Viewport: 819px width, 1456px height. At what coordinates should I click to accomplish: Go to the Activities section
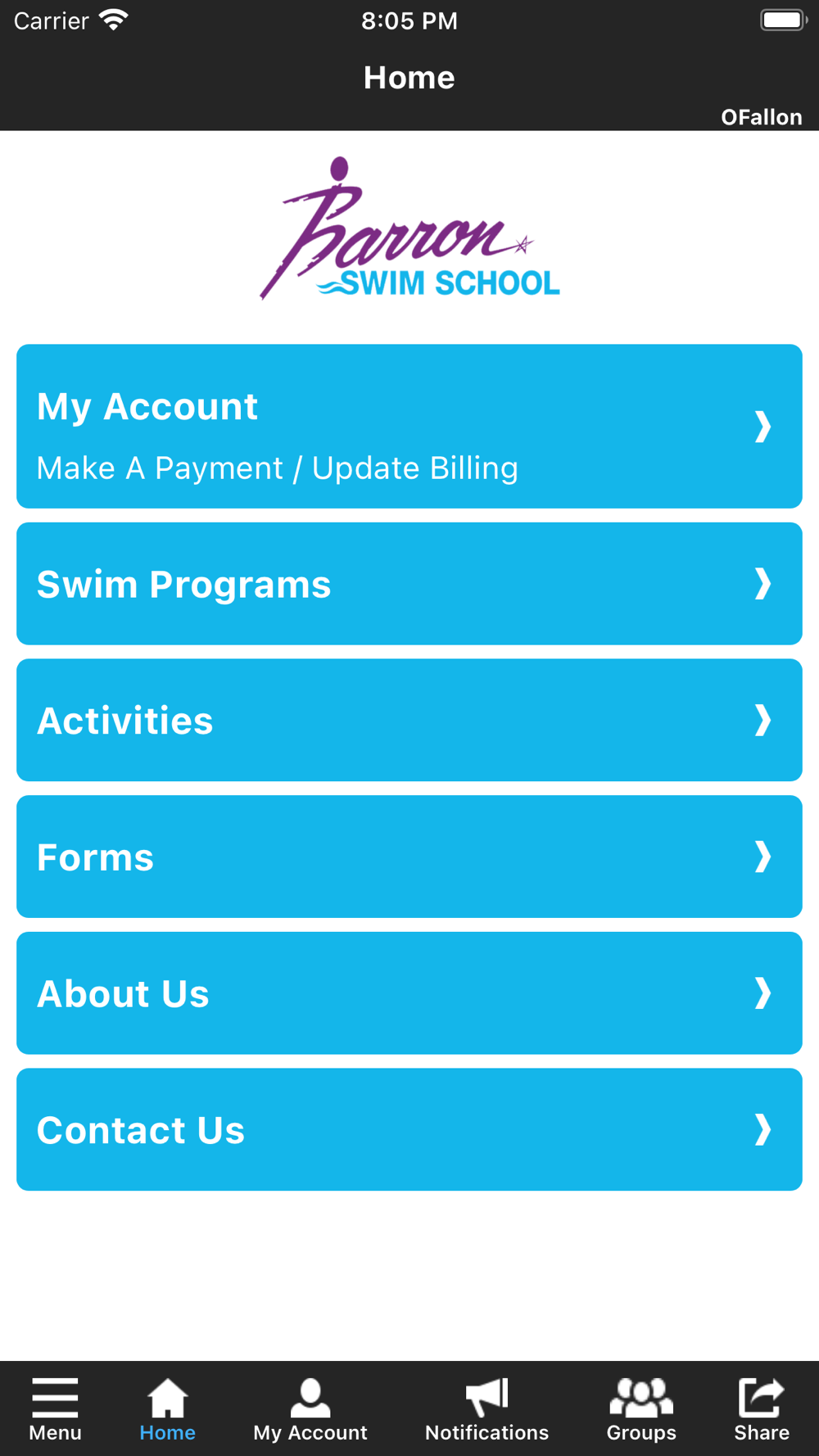[409, 720]
